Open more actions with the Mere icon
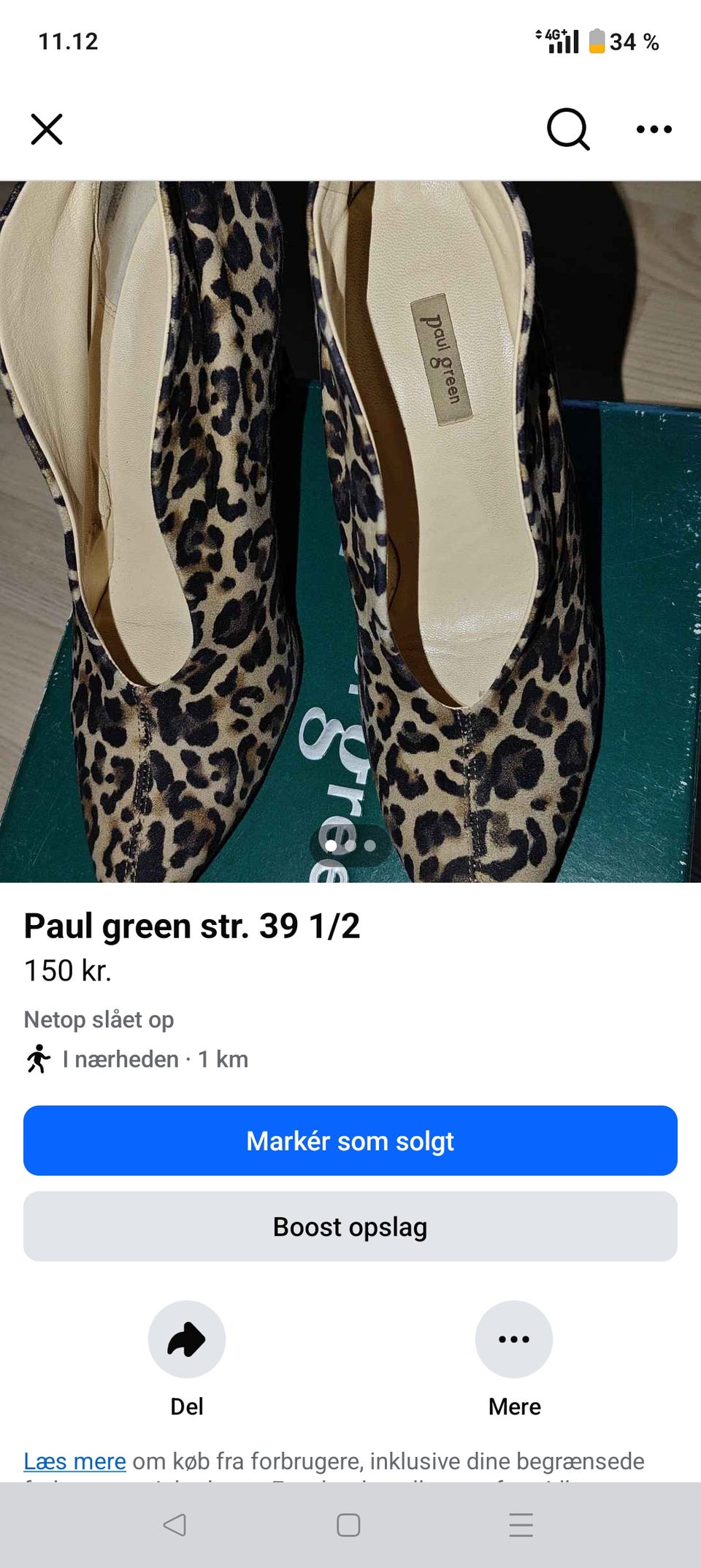701x1568 pixels. 514,1339
